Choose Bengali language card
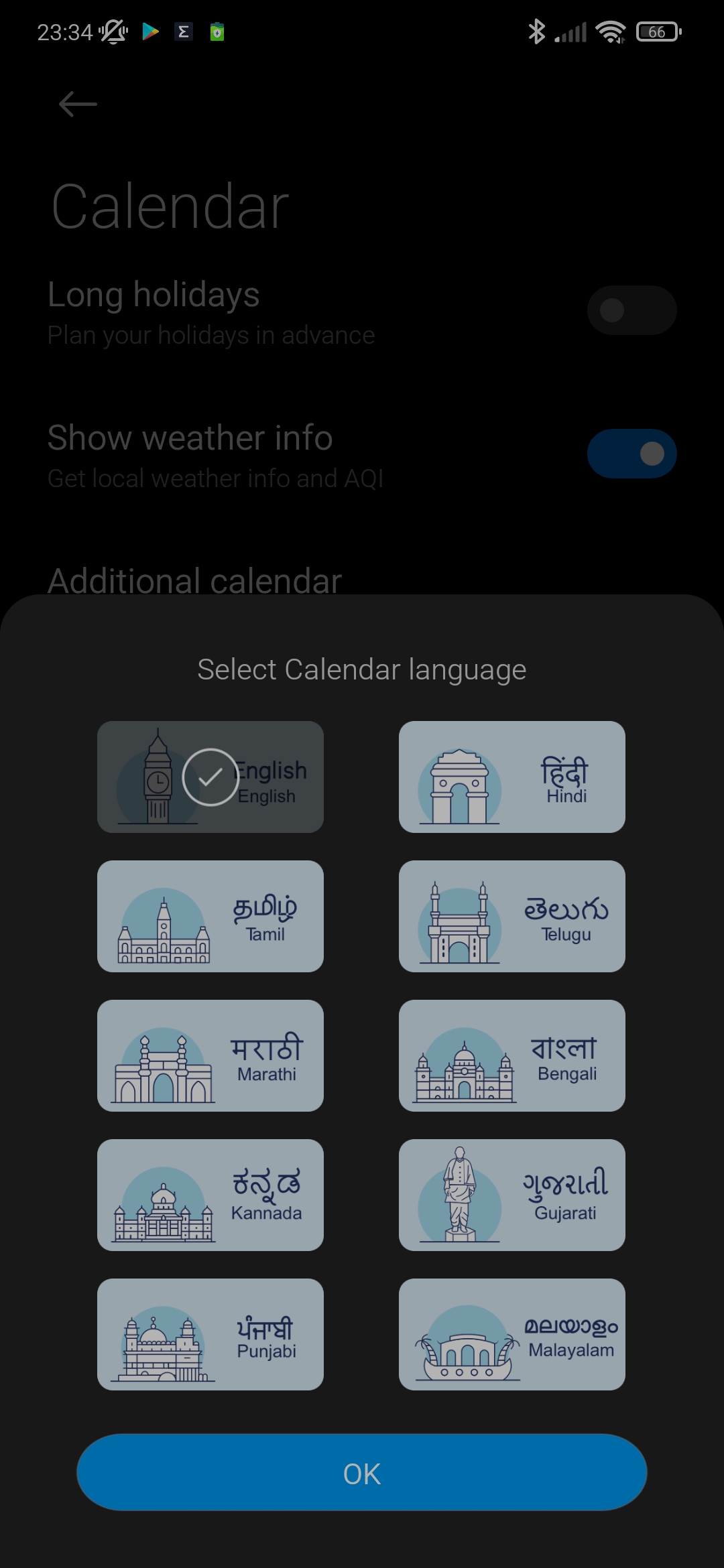 coord(512,1055)
